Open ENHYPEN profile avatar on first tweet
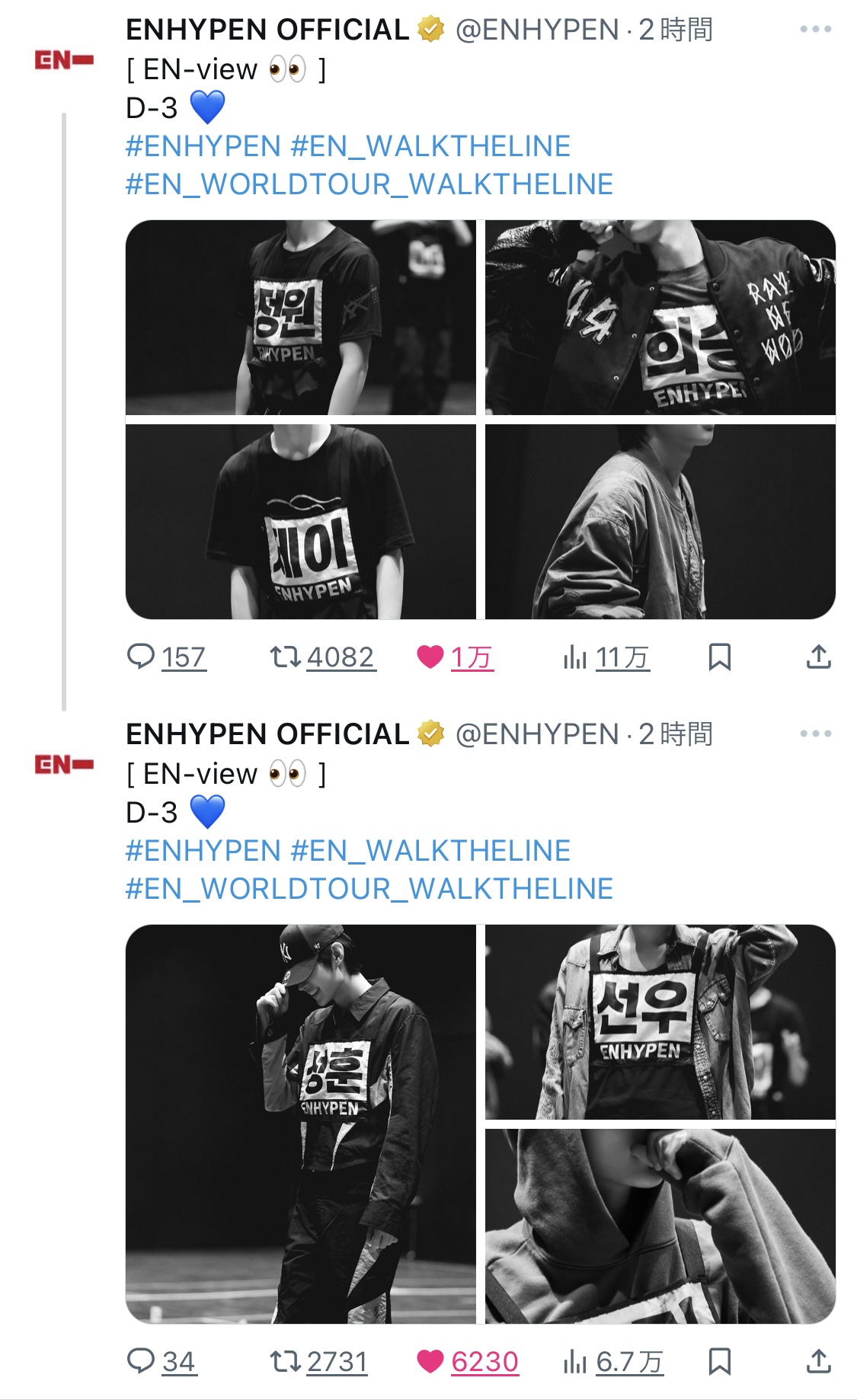Screen dimensions: 857x1400 (x=64, y=59)
